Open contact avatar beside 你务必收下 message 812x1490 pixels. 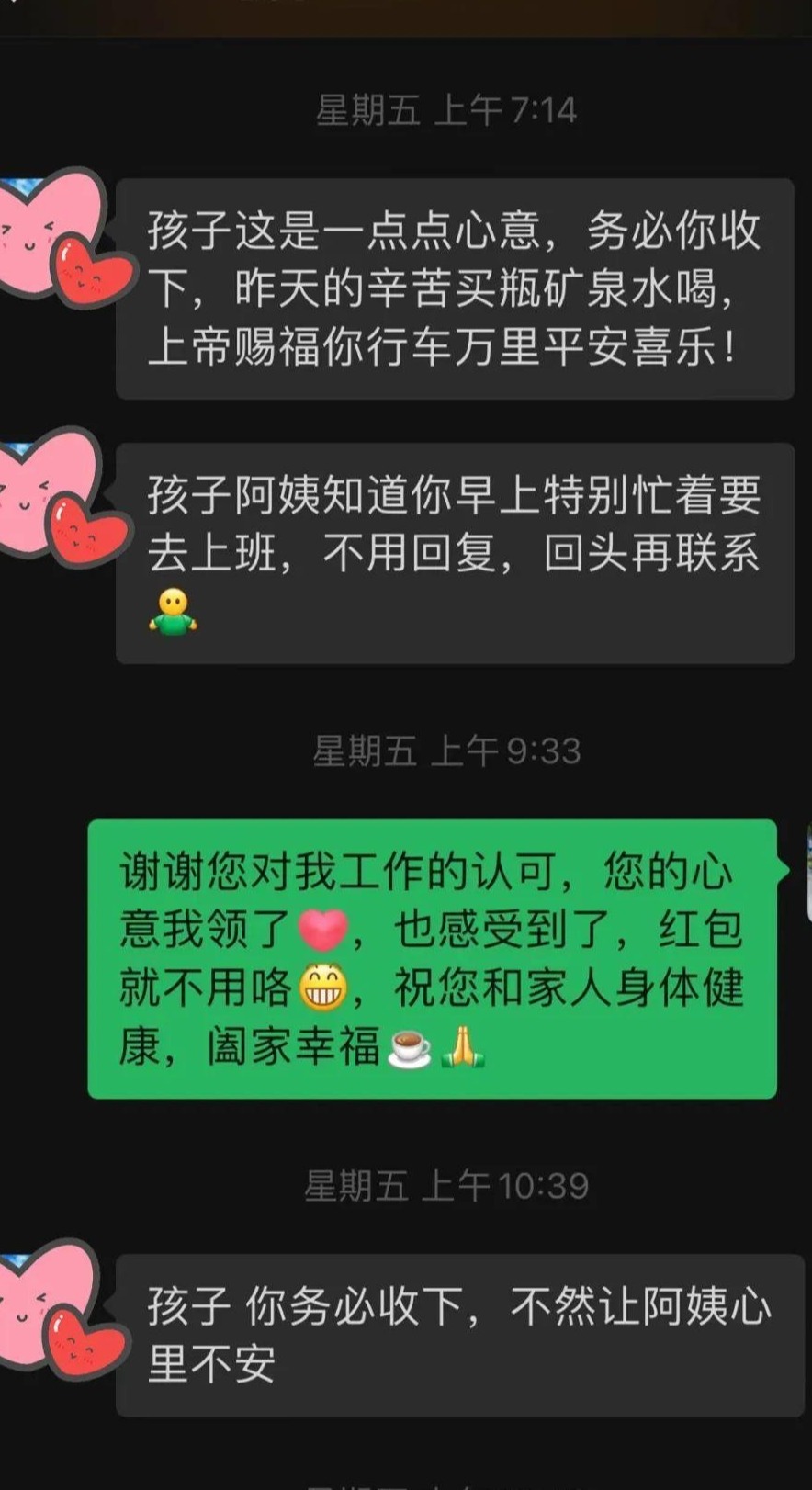(x=53, y=1308)
